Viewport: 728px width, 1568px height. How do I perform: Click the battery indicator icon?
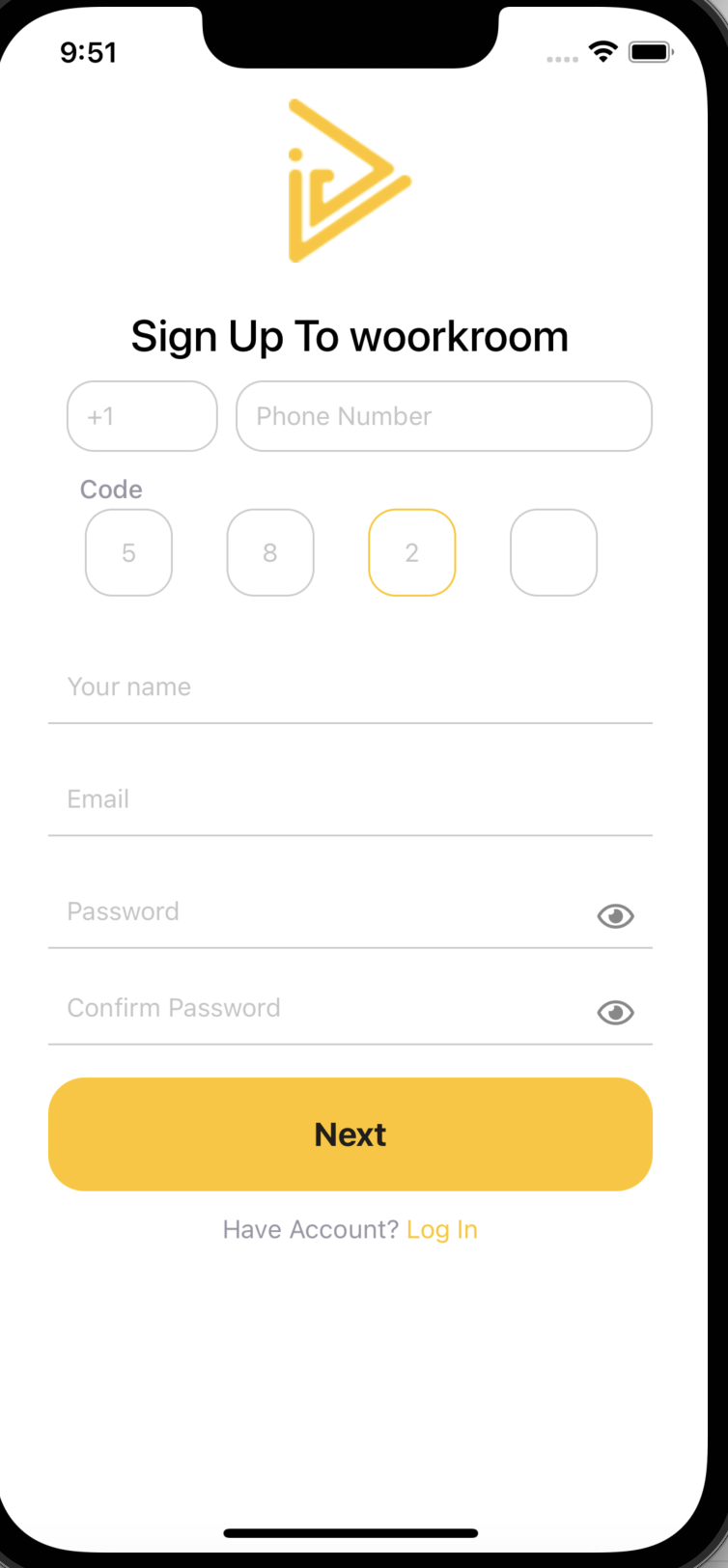(x=652, y=52)
